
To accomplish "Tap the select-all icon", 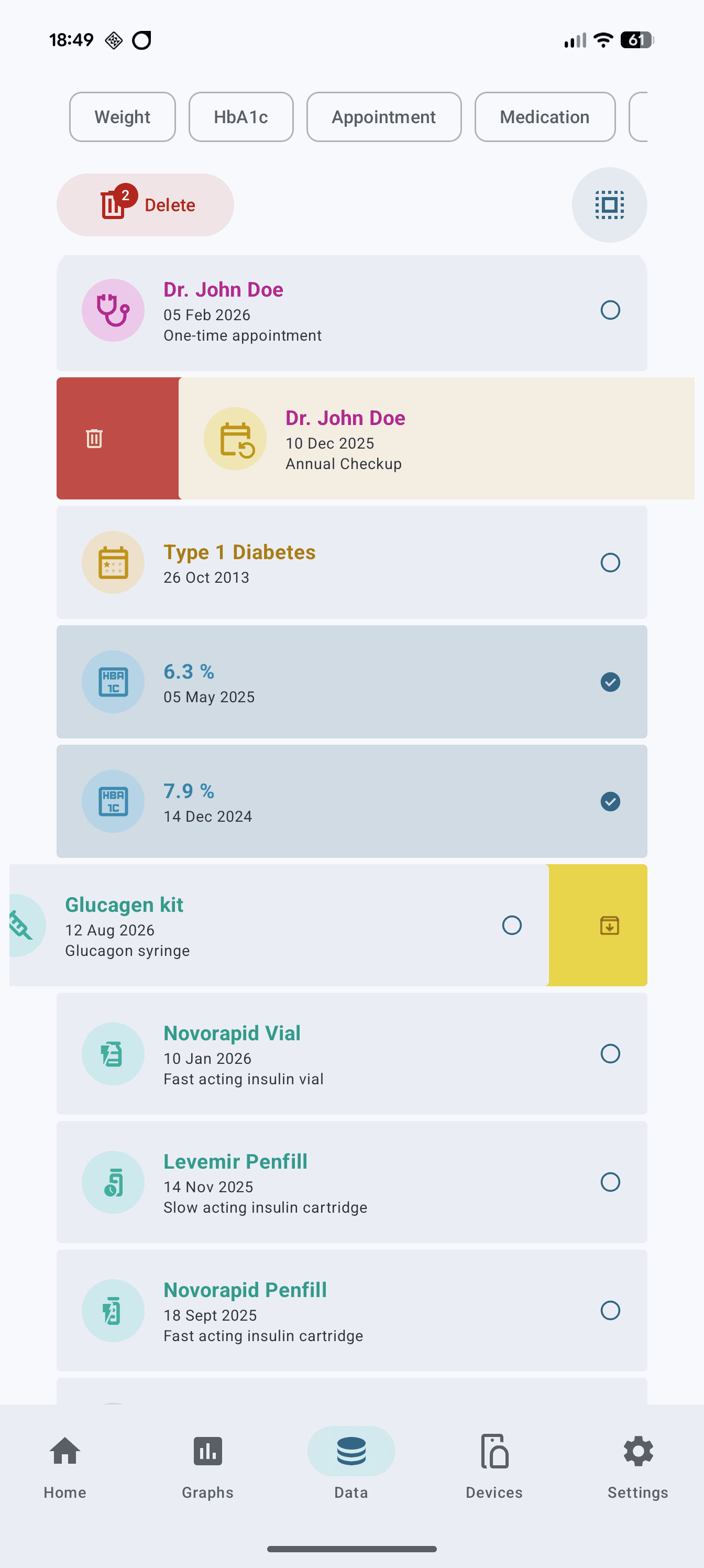I will (609, 205).
